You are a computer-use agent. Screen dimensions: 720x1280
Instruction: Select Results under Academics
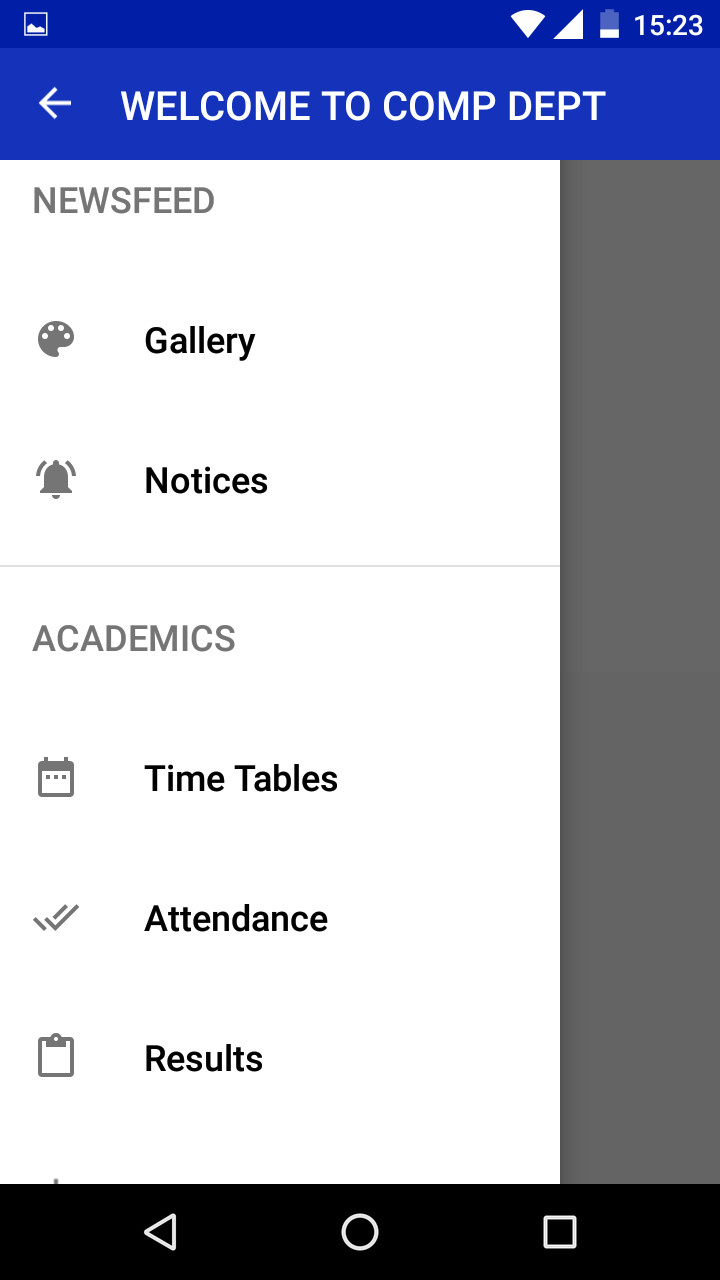[203, 1057]
